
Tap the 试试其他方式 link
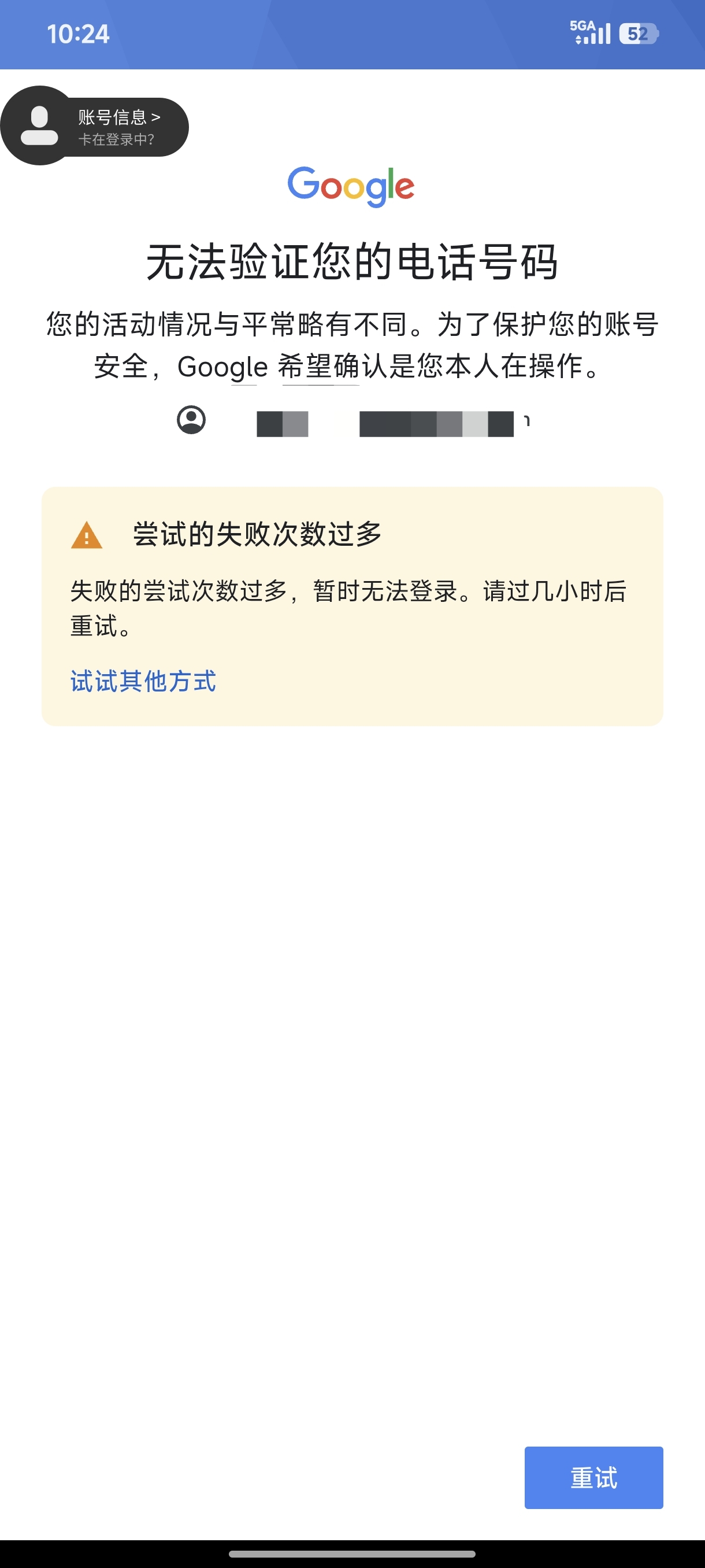point(143,681)
